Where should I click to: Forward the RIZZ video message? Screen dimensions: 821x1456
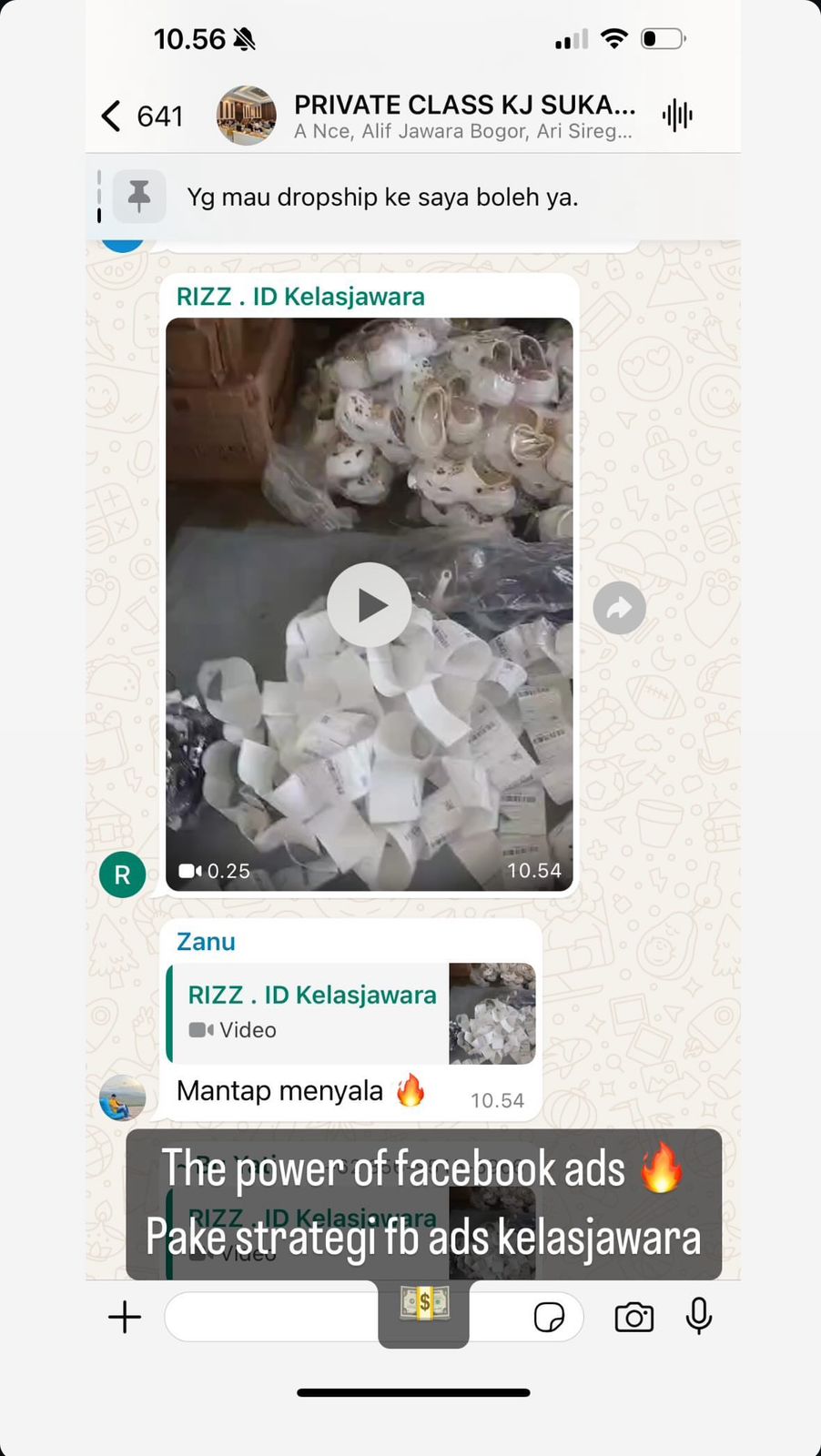619,608
